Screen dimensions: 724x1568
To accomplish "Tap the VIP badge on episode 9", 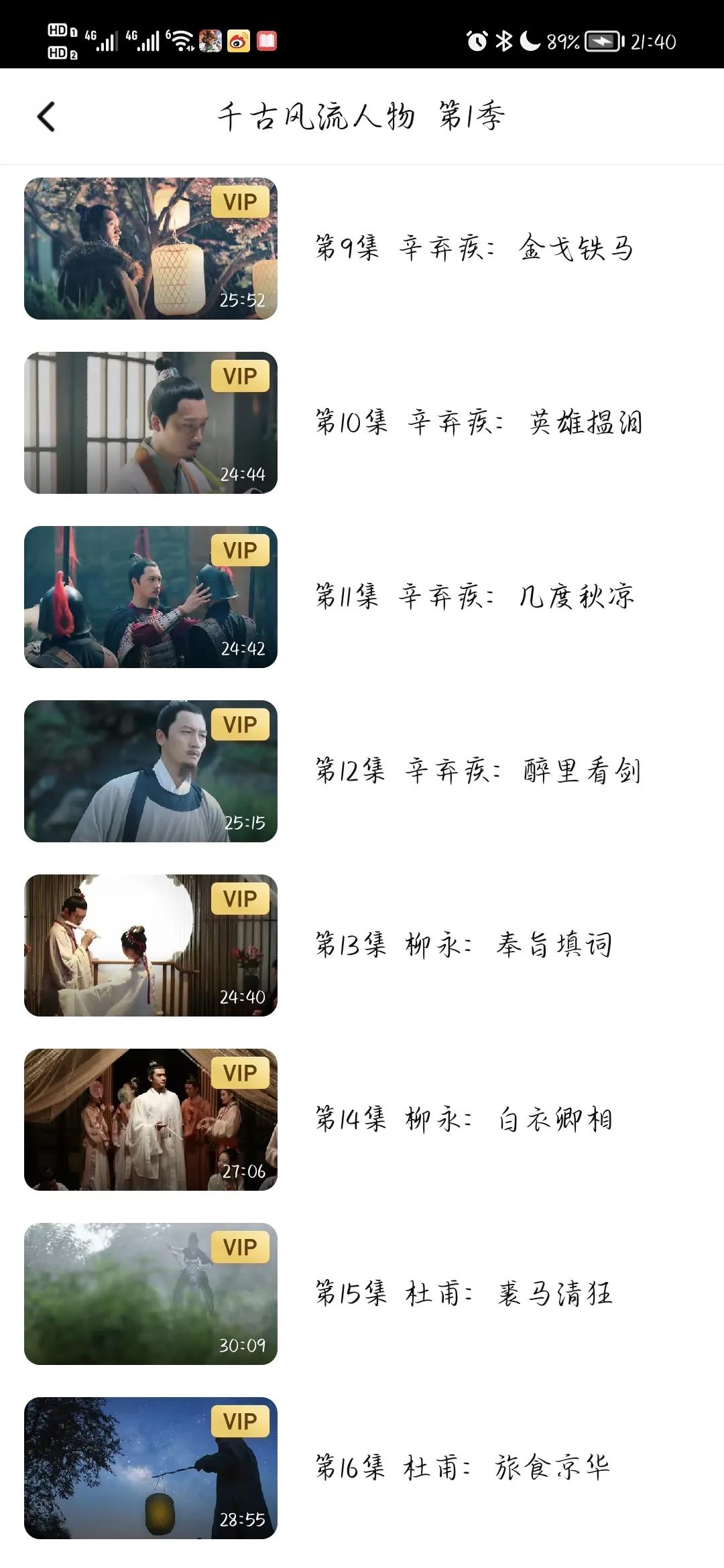I will (x=241, y=201).
